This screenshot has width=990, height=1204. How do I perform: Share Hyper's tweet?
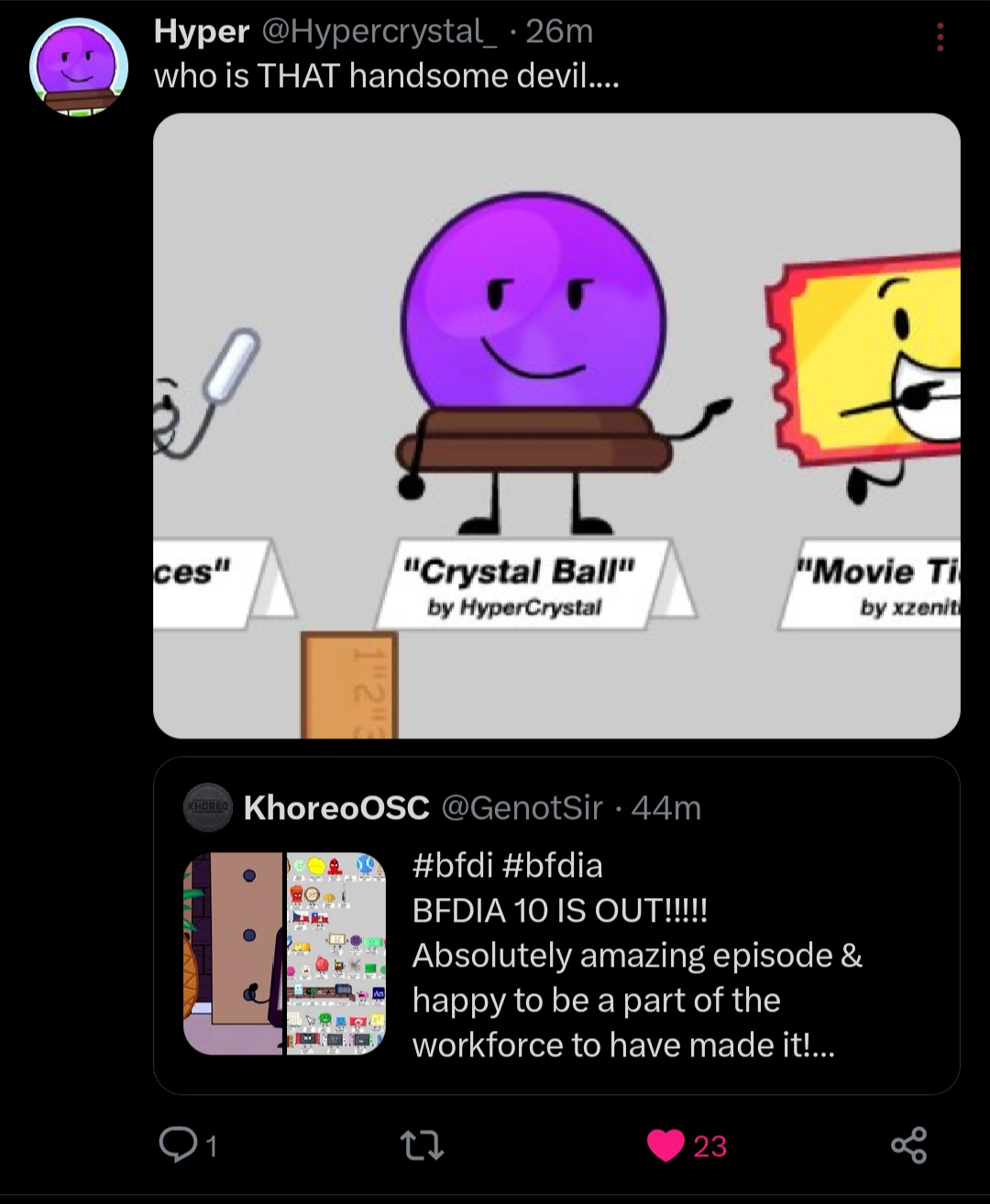pos(908,1145)
